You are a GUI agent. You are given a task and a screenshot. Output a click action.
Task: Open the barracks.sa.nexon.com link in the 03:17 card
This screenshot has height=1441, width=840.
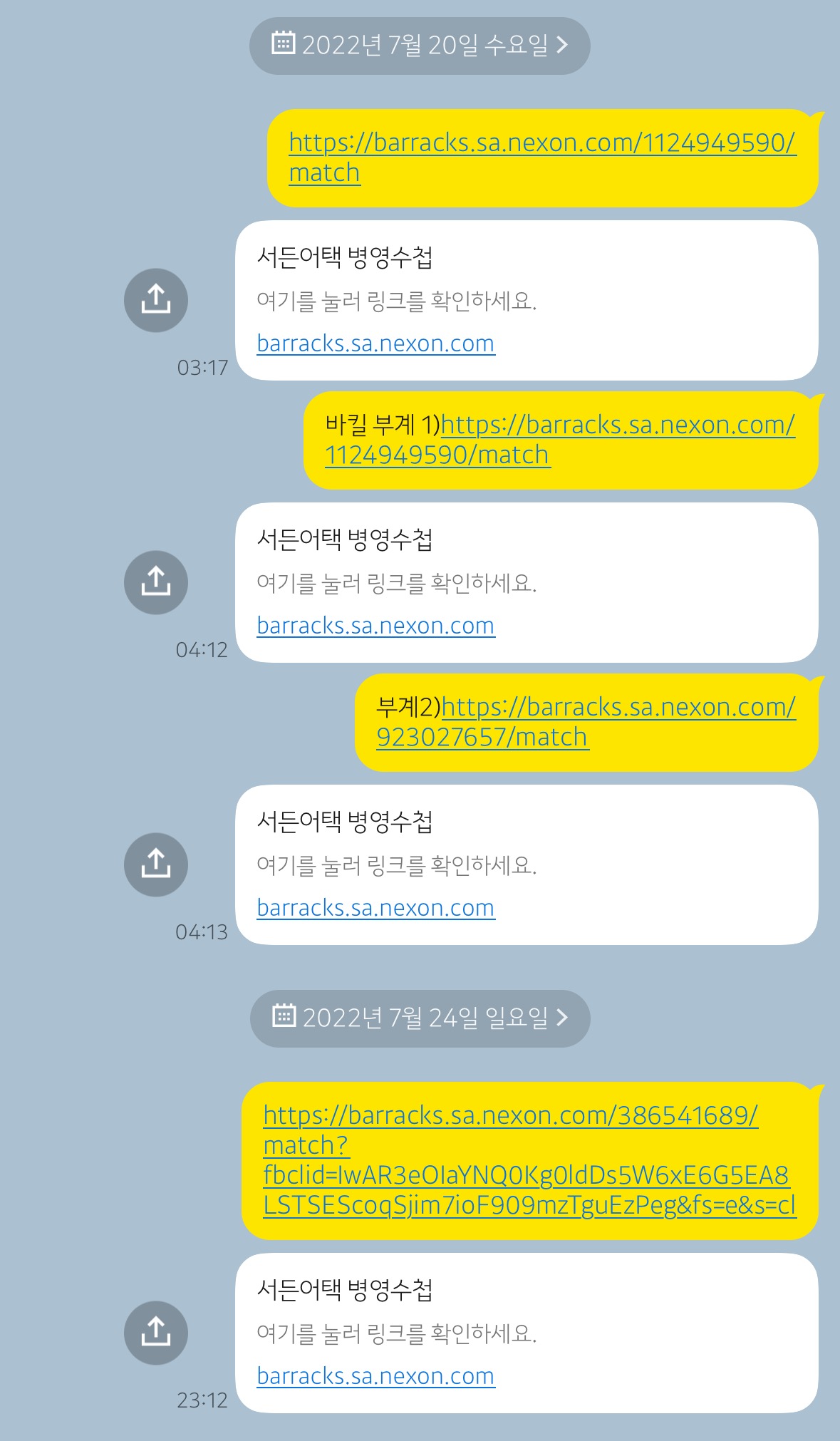375,344
